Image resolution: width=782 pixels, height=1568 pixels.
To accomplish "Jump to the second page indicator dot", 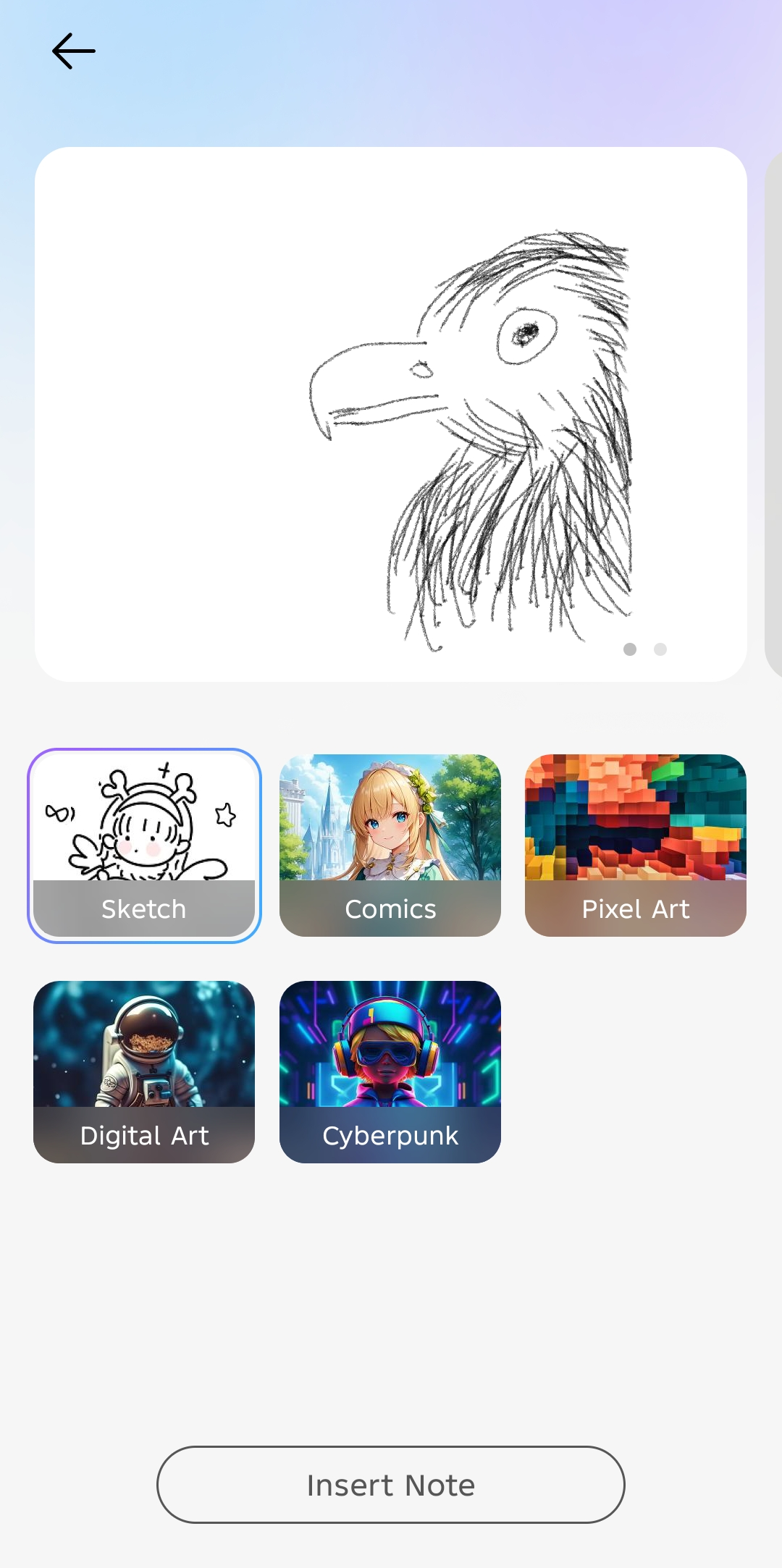I will tap(660, 649).
